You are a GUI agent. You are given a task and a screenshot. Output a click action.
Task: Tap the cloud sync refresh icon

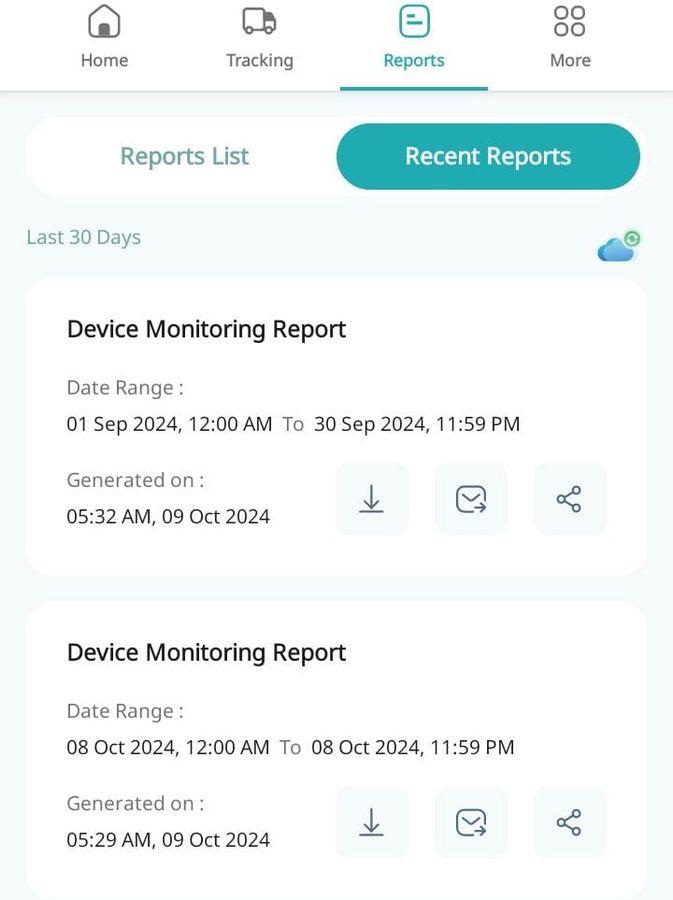pos(619,246)
